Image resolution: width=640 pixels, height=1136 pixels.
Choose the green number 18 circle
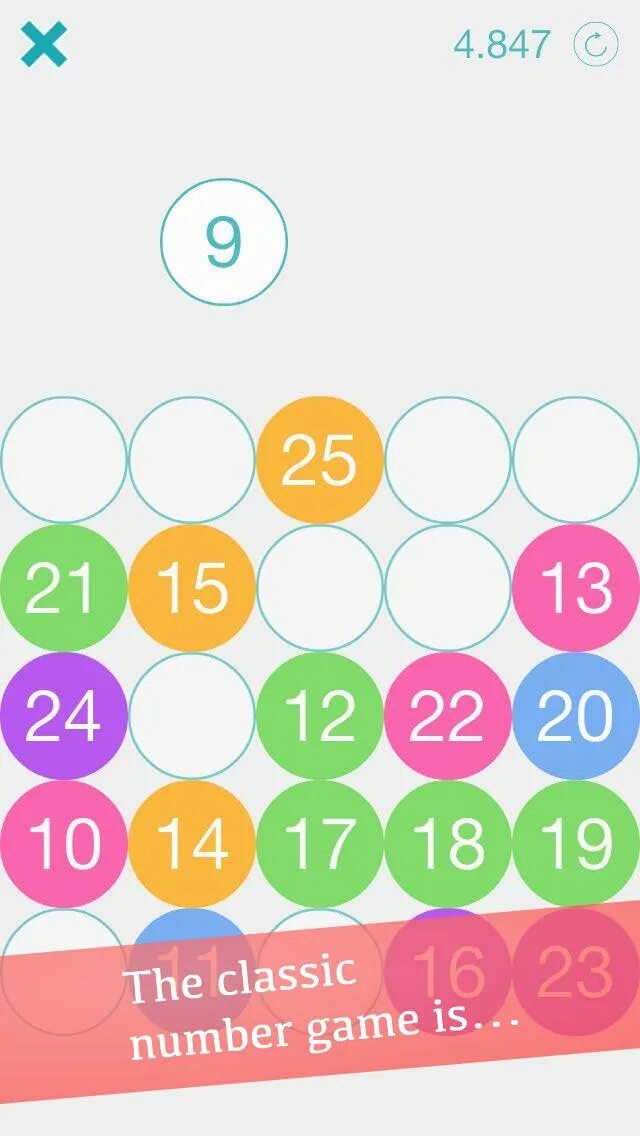[448, 843]
